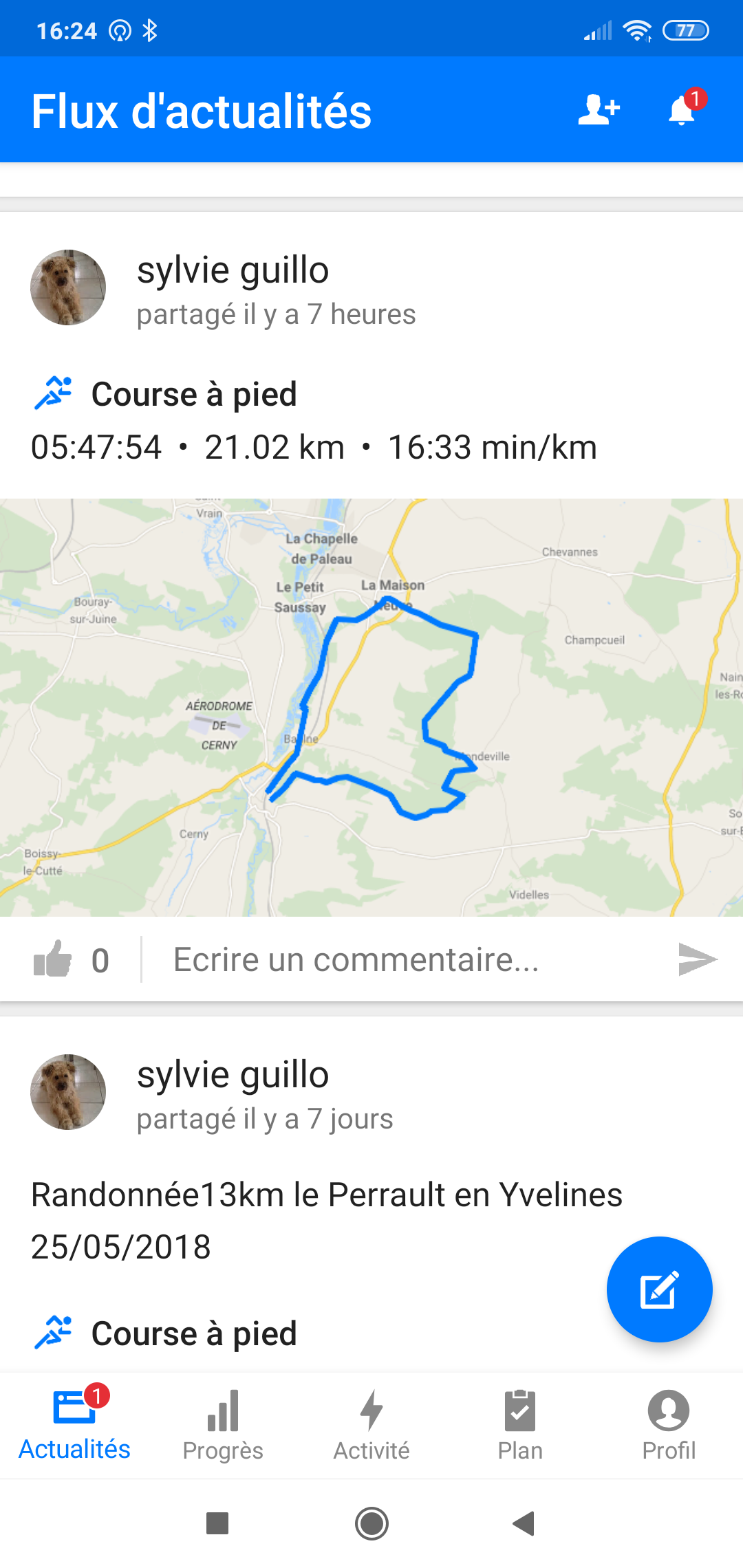Like sylvie guillo's 21.02 km run
This screenshot has height=1568, width=743.
(53, 959)
